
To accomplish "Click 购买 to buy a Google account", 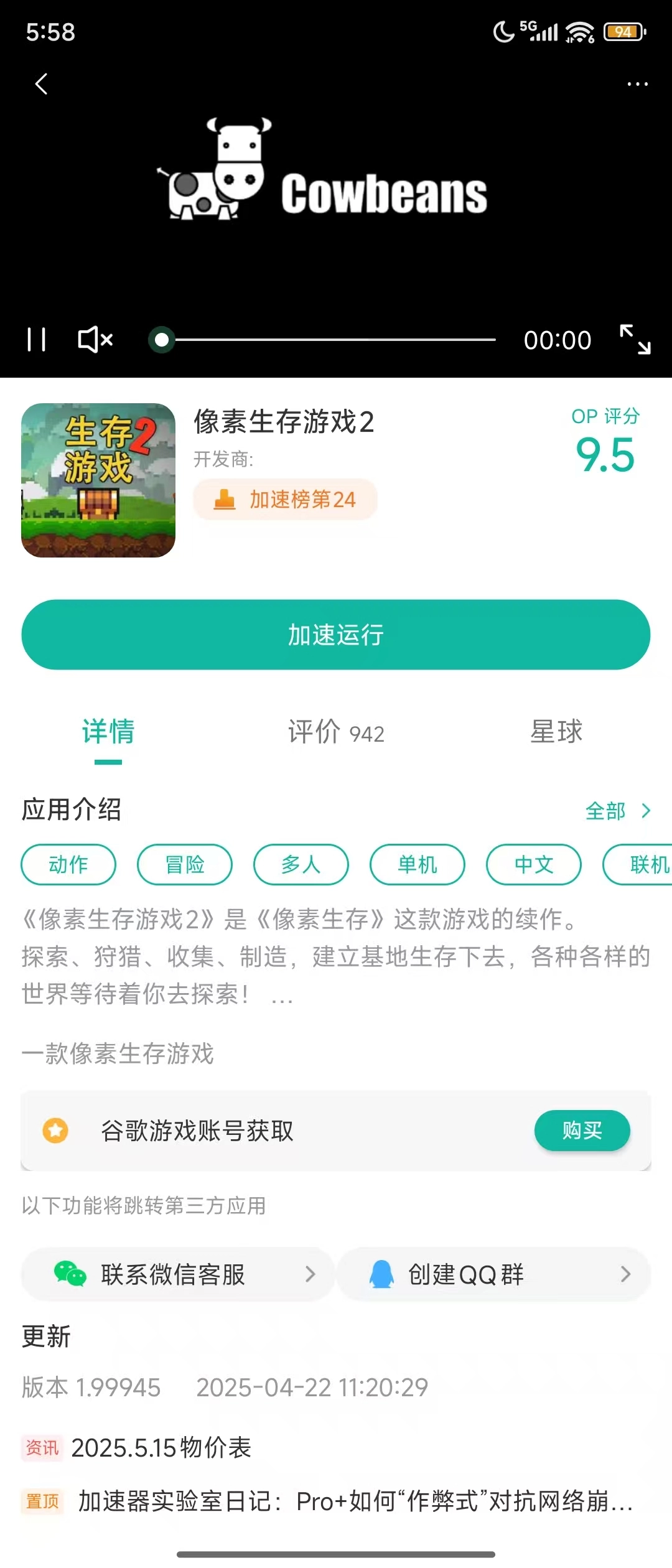I will [x=582, y=1131].
